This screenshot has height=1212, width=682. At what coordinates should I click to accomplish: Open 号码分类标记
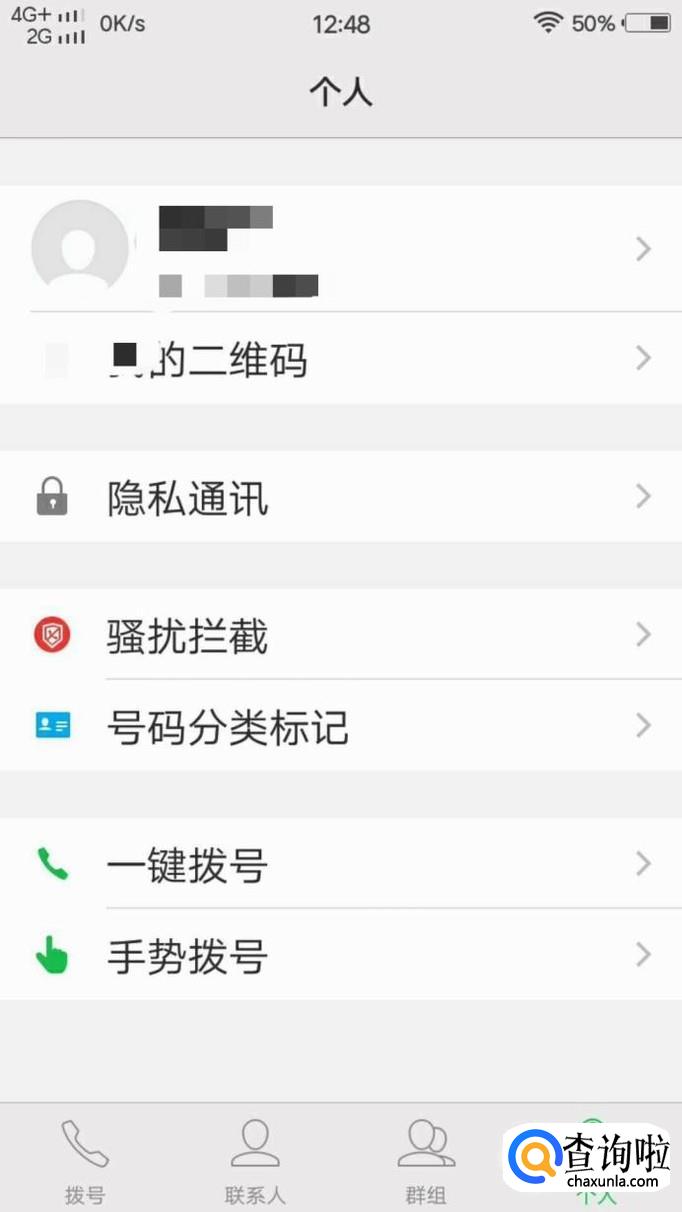(340, 726)
